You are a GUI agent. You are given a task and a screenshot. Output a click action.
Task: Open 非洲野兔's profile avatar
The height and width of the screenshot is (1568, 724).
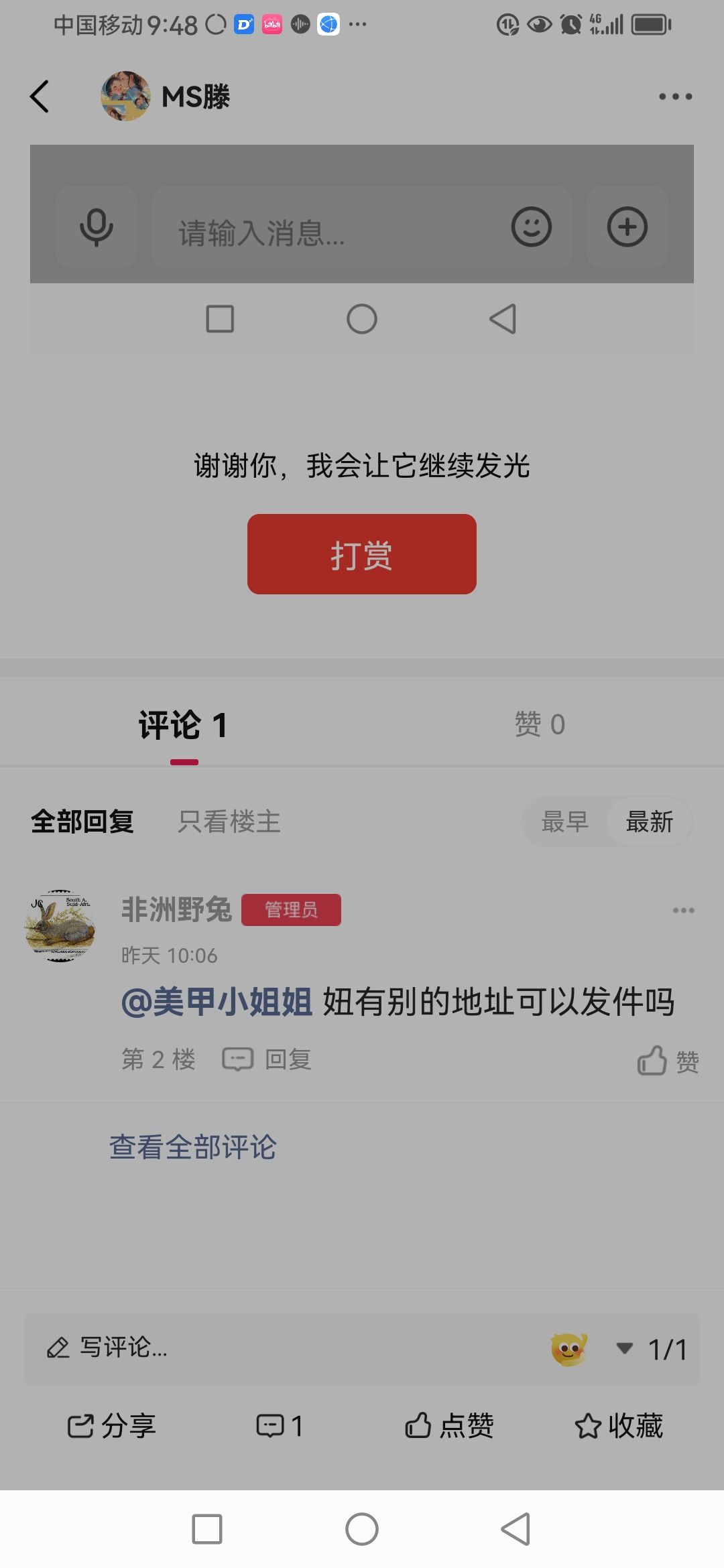coord(60,926)
